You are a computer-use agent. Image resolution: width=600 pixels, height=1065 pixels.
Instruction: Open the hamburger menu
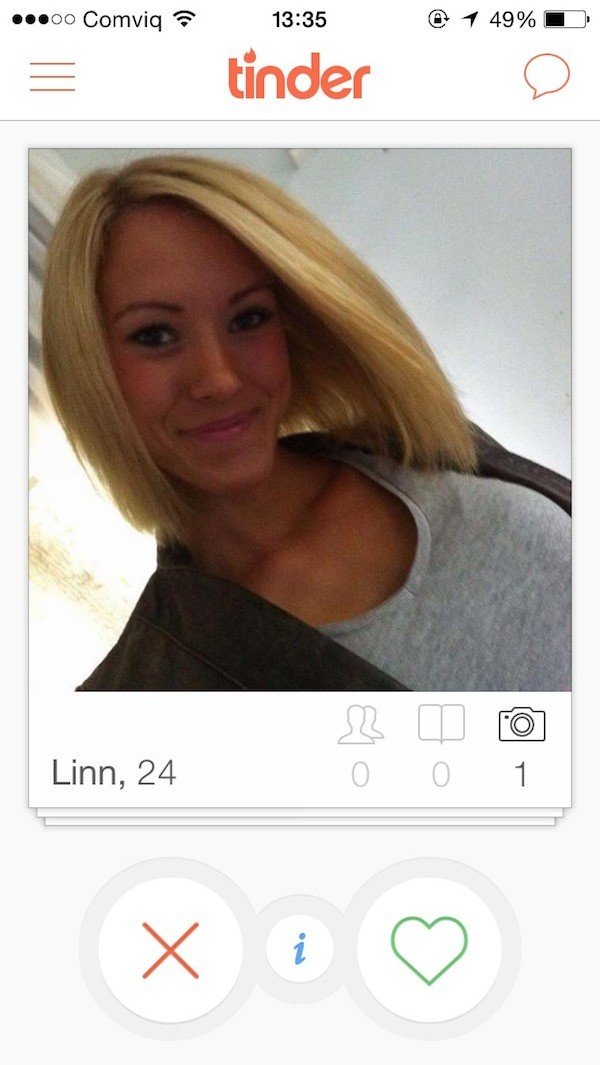52,77
